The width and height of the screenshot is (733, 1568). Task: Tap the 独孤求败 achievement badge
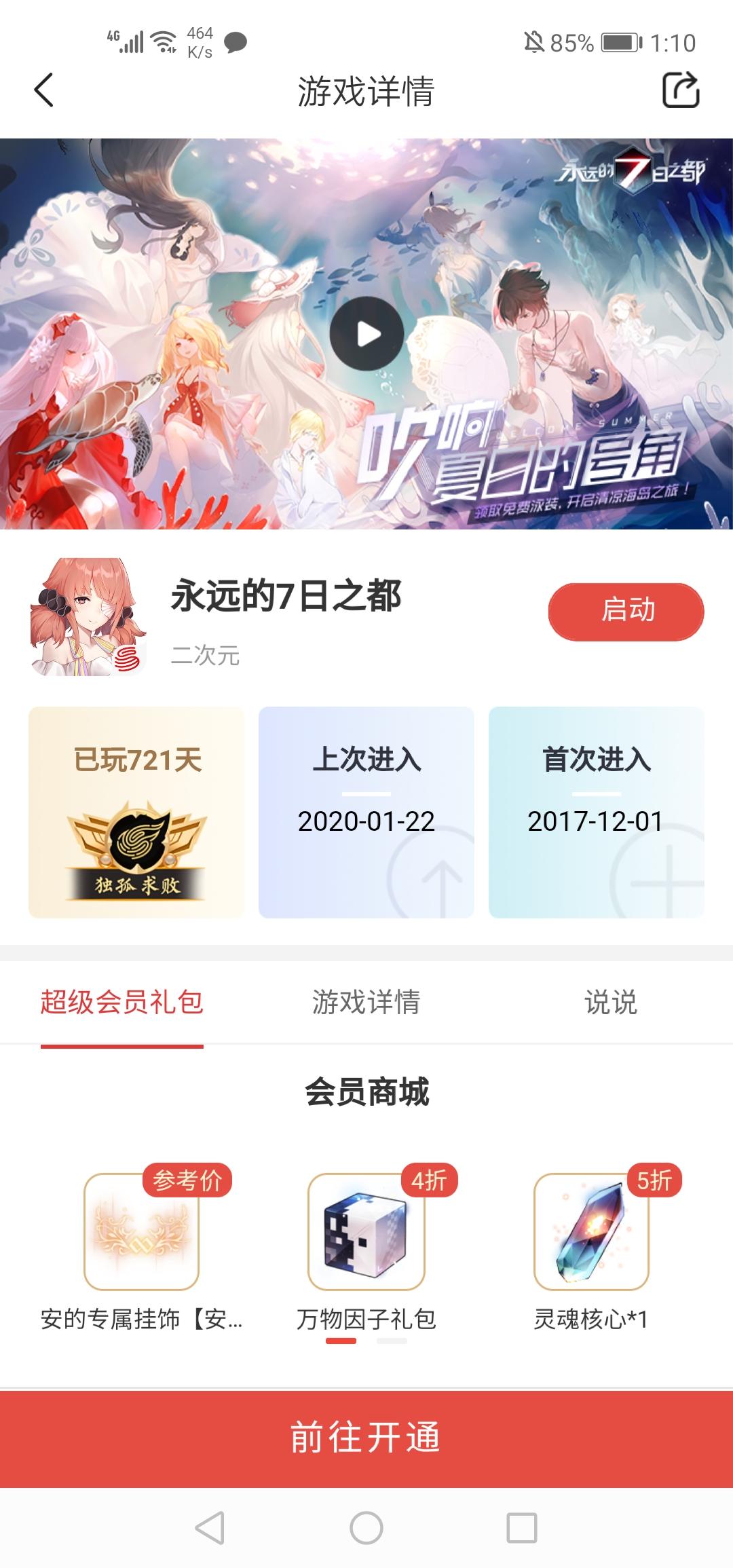136,859
